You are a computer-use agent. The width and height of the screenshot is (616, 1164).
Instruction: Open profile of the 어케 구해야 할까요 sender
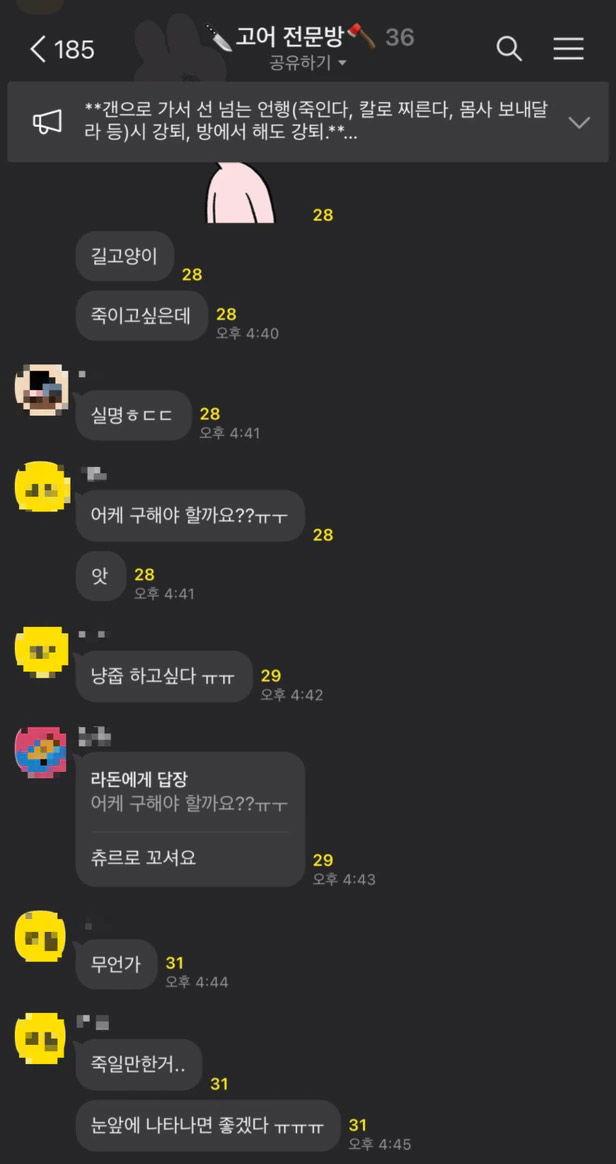coord(41,487)
